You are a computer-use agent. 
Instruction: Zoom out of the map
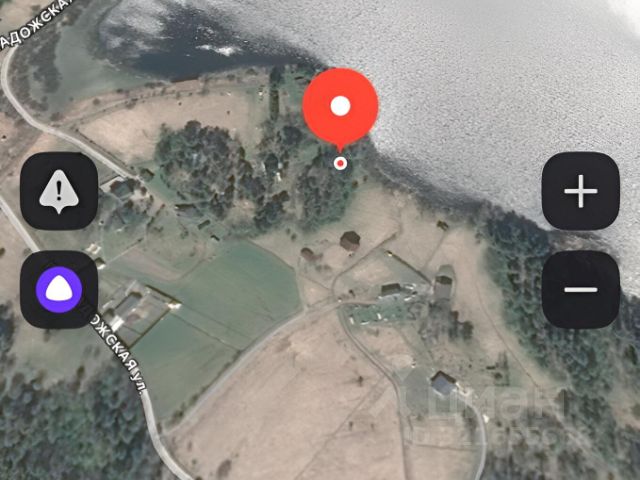(580, 290)
